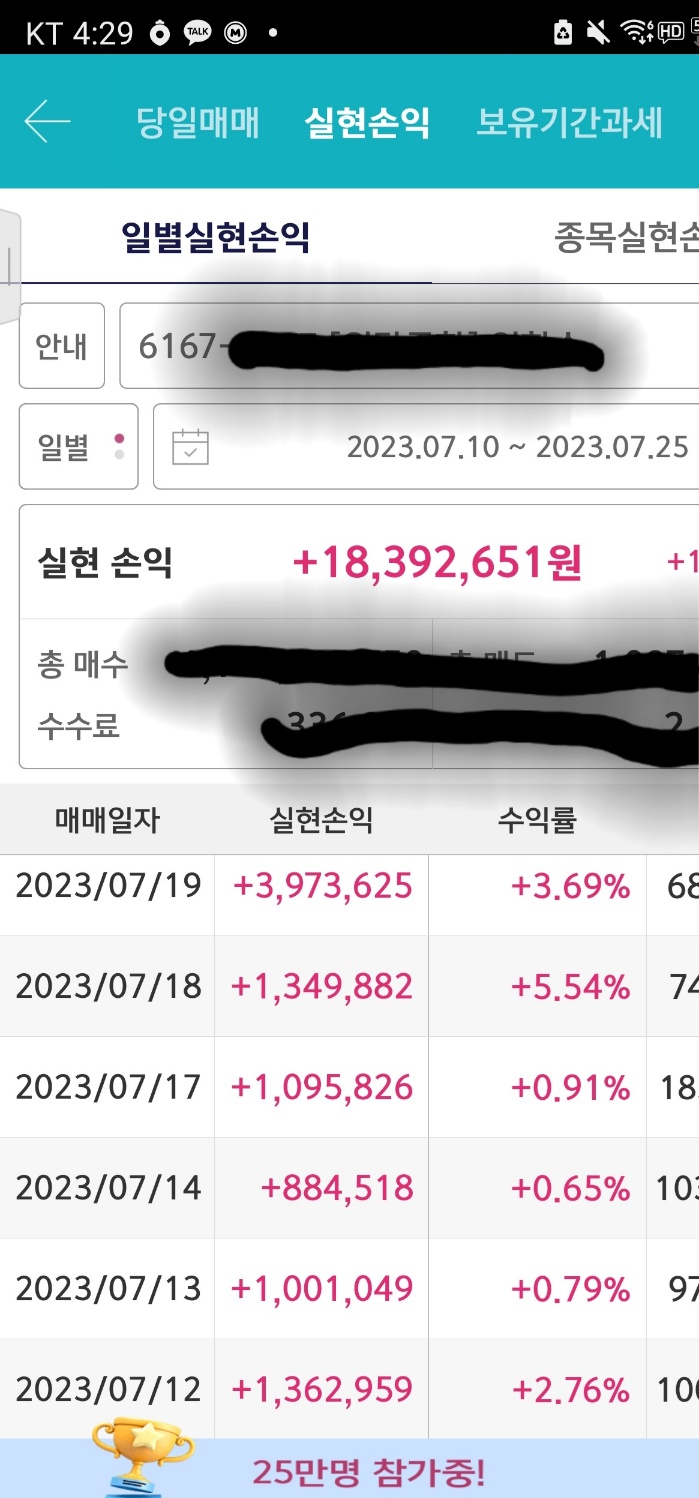Switch to the 종목실현손익 sub-tab
The image size is (699, 1498).
point(627,238)
